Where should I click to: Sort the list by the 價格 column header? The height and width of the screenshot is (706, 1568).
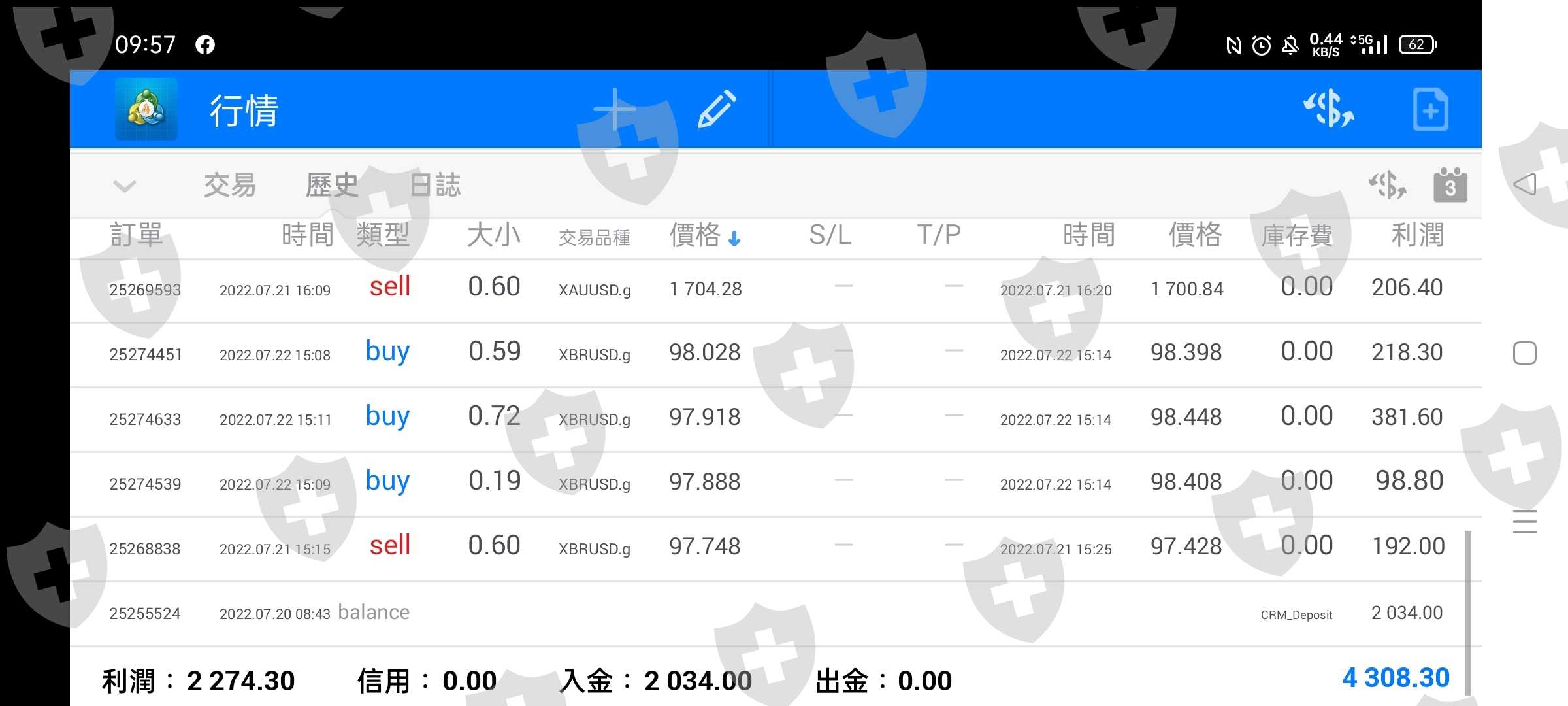(704, 235)
